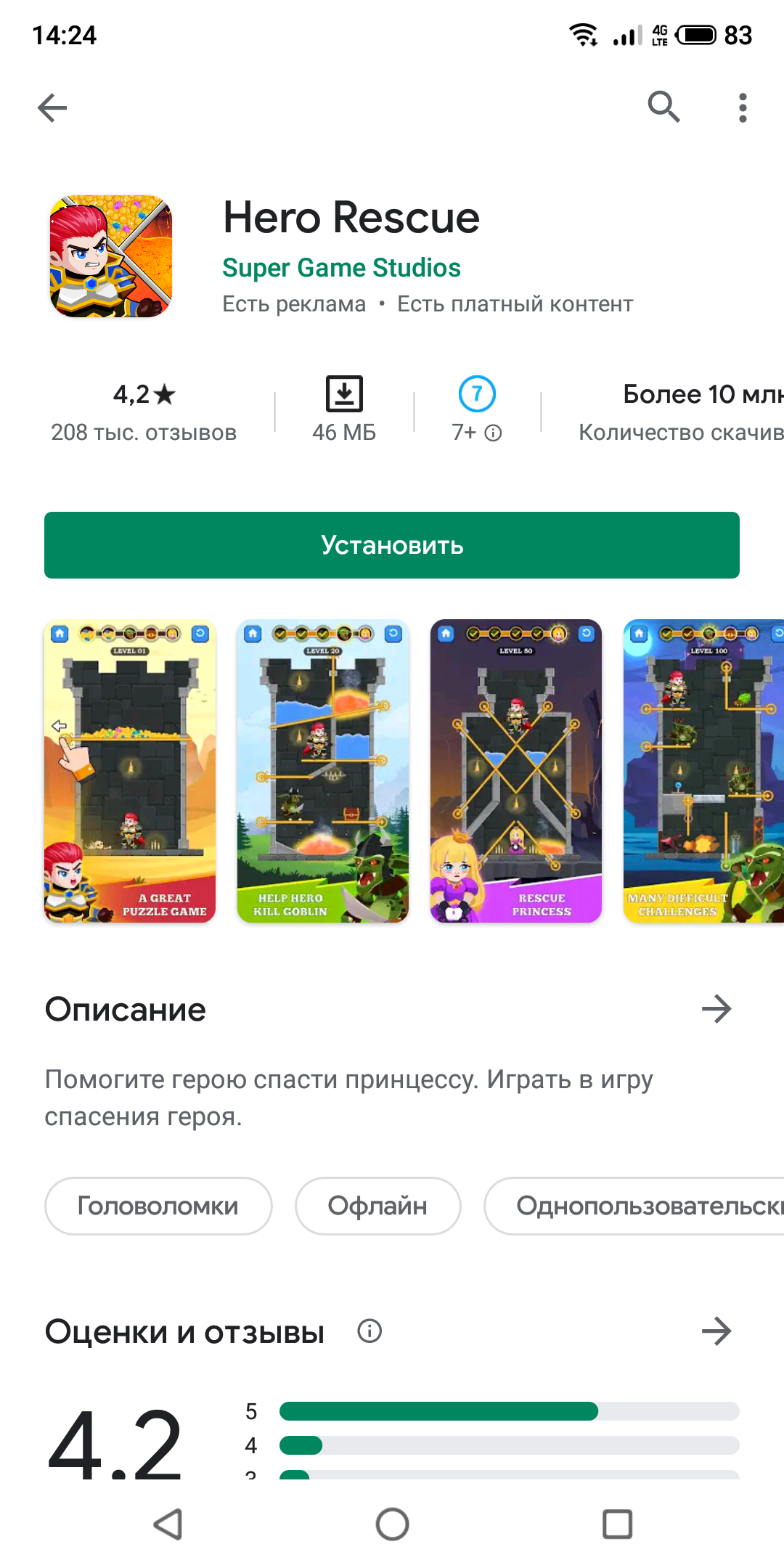Open the three-dot overflow menu
Viewport: 784px width, 1568px height.
coord(742,107)
